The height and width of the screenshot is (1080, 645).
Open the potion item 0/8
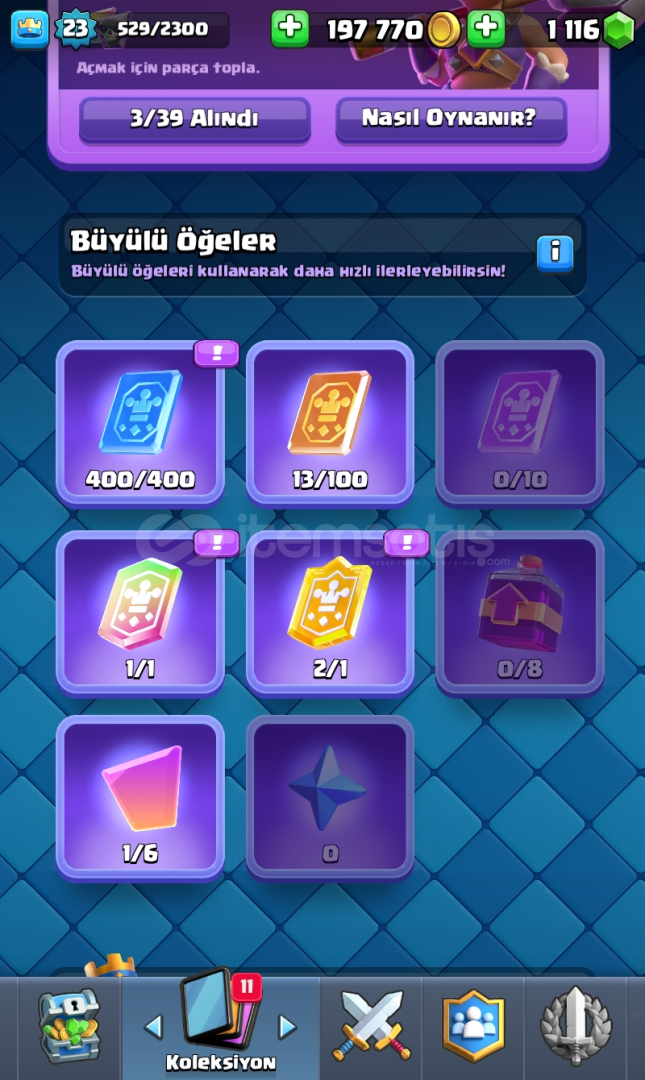[520, 611]
